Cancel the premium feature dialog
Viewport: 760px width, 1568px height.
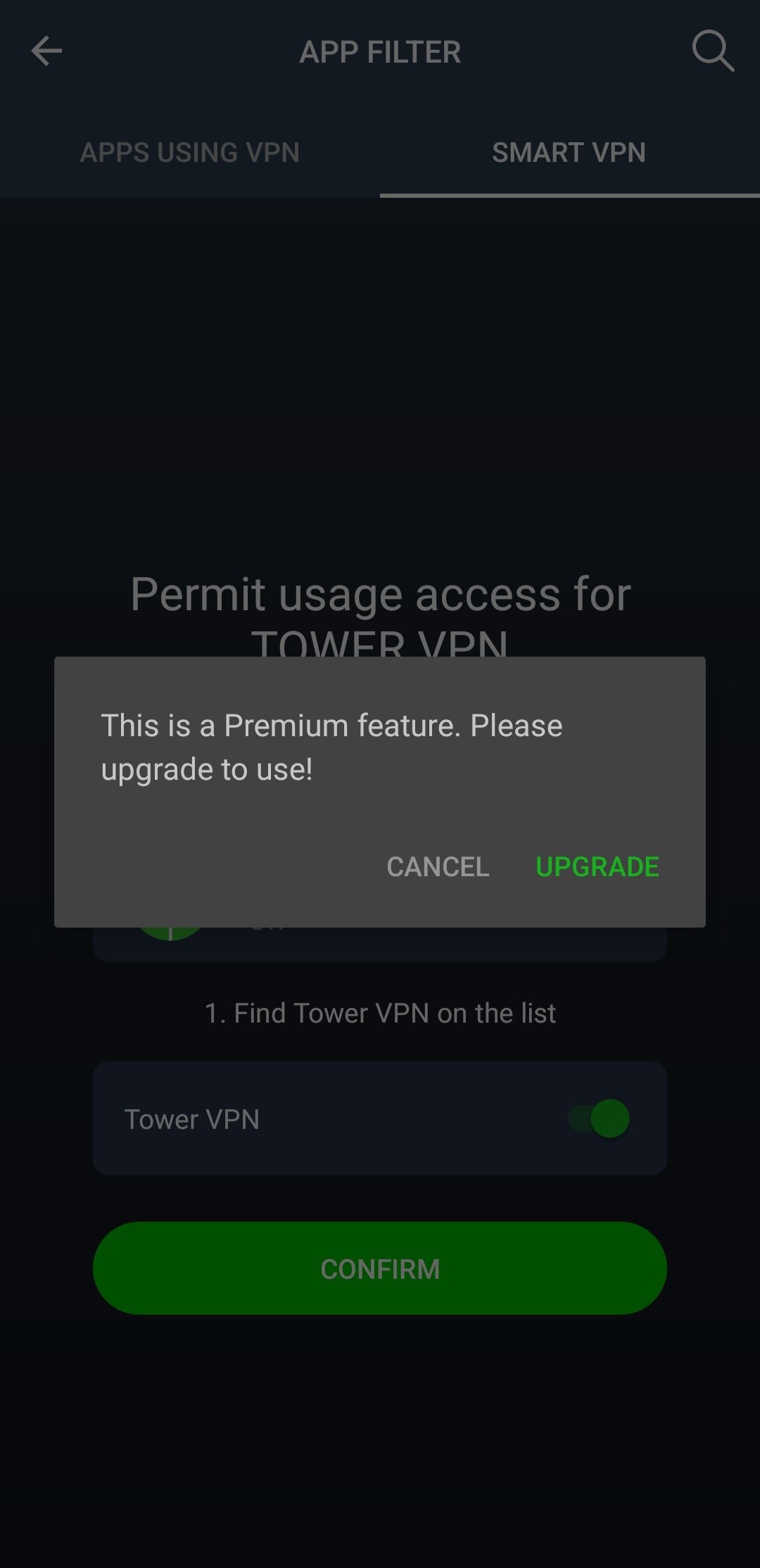[x=438, y=867]
